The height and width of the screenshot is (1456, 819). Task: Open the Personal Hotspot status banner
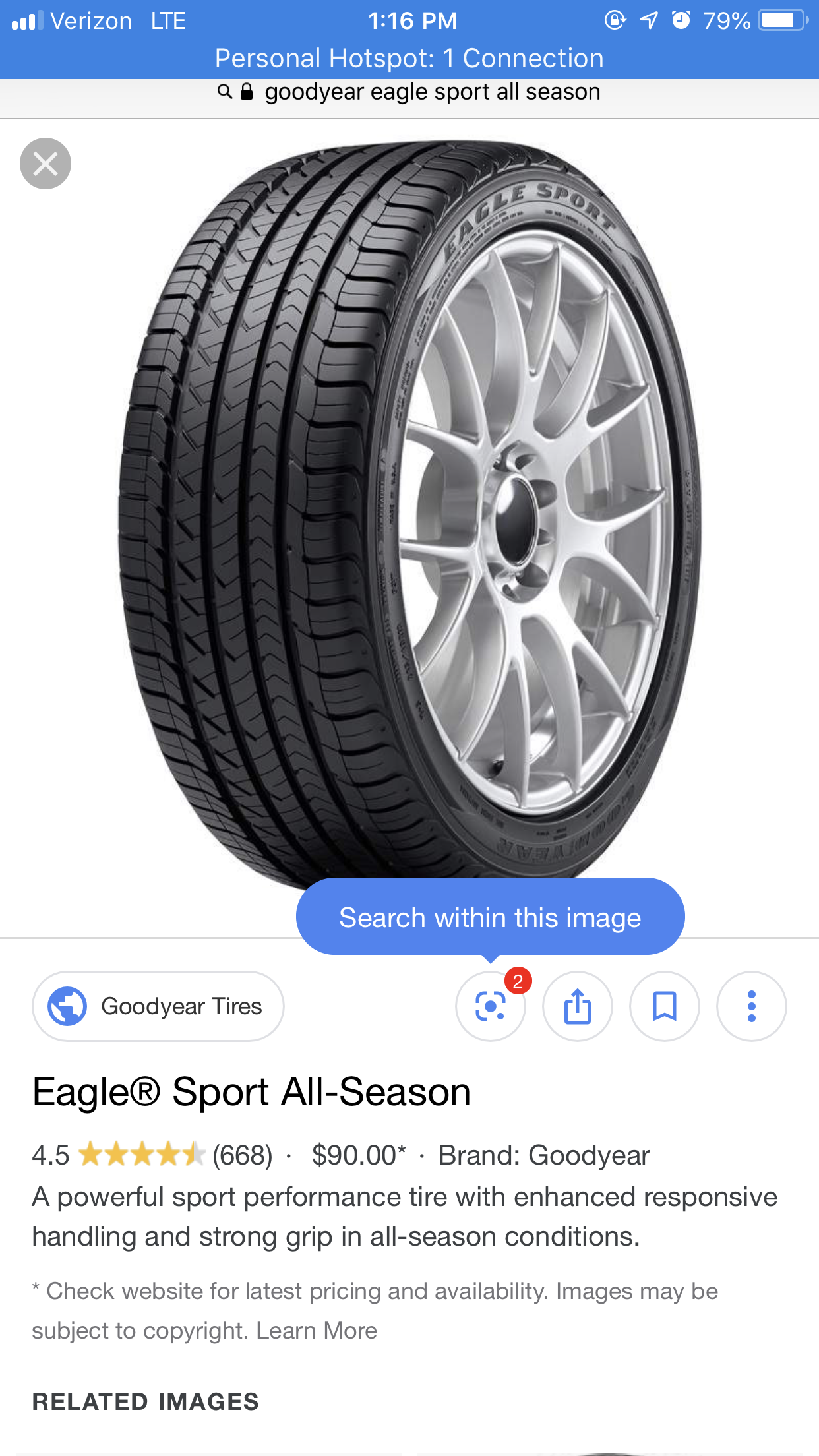(x=409, y=58)
